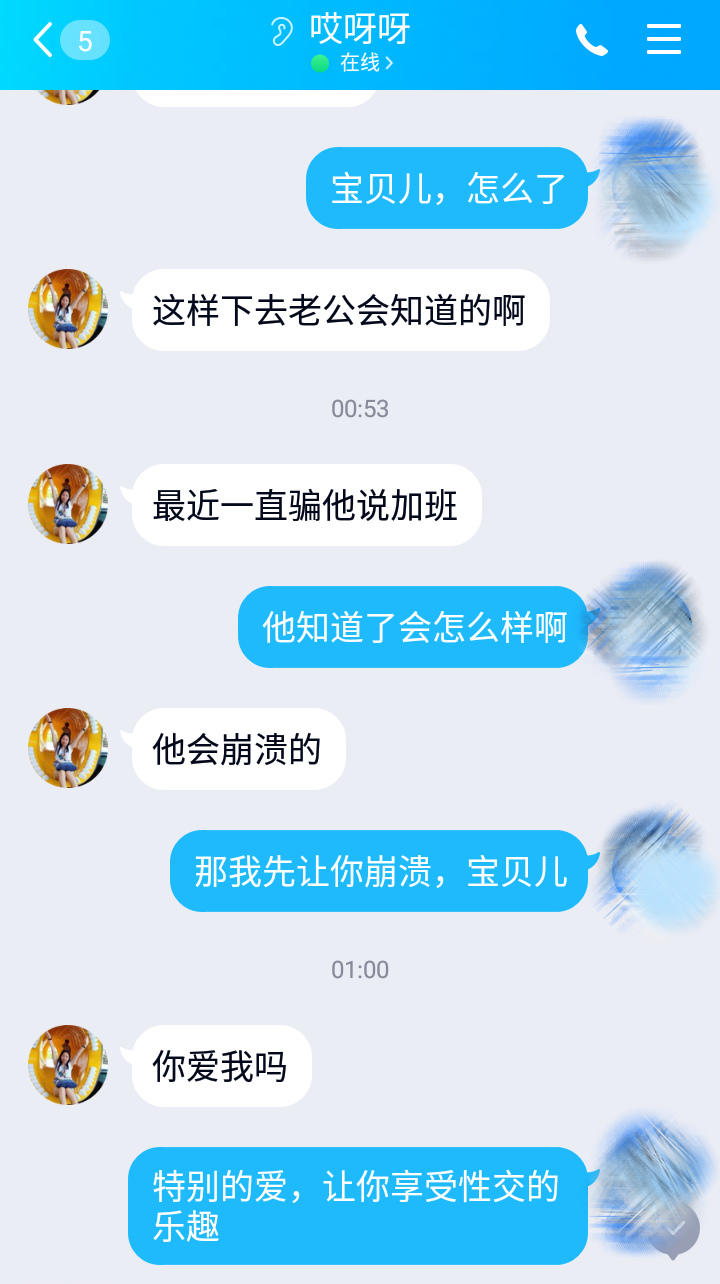
Task: Open the contact's profile via their avatar
Action: [x=67, y=309]
